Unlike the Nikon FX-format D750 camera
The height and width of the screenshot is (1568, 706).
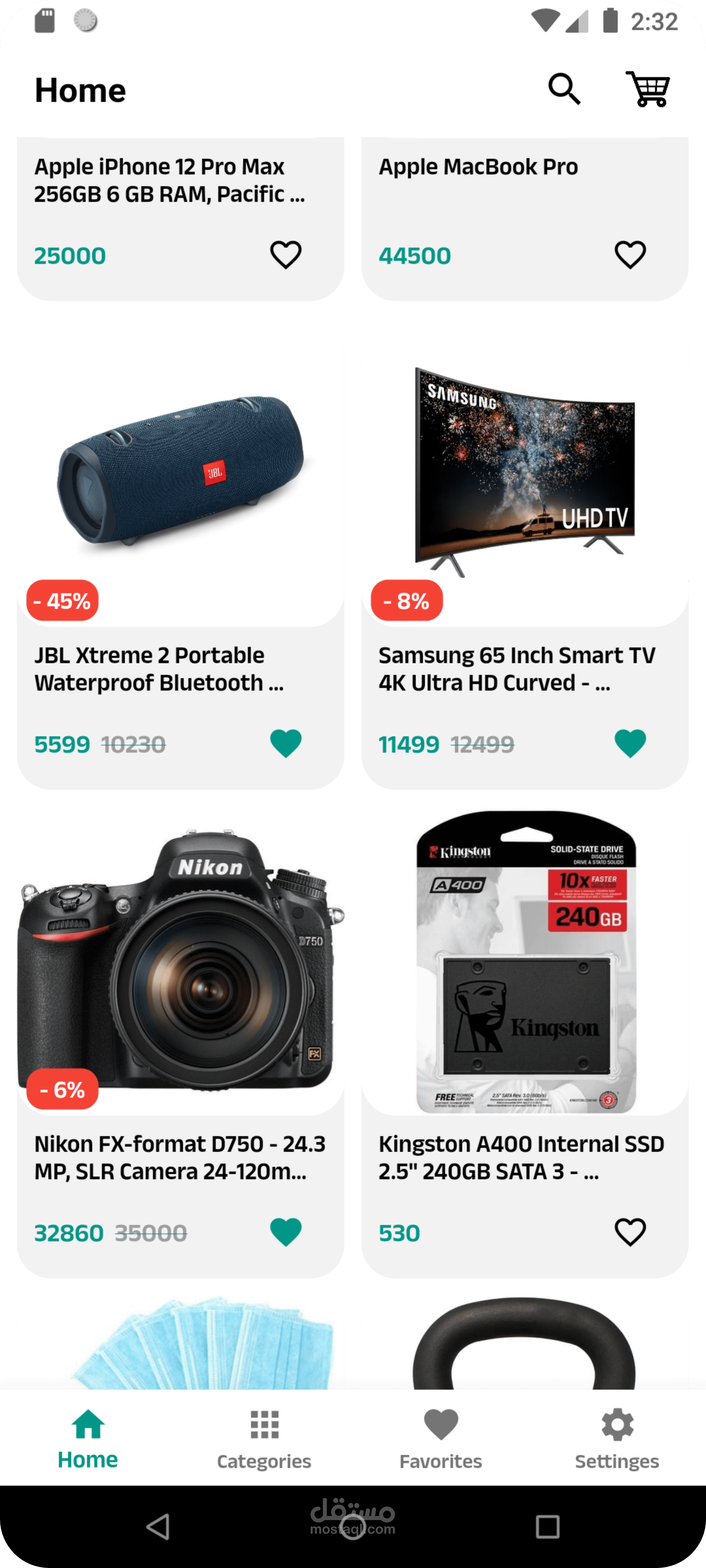[x=286, y=1232]
